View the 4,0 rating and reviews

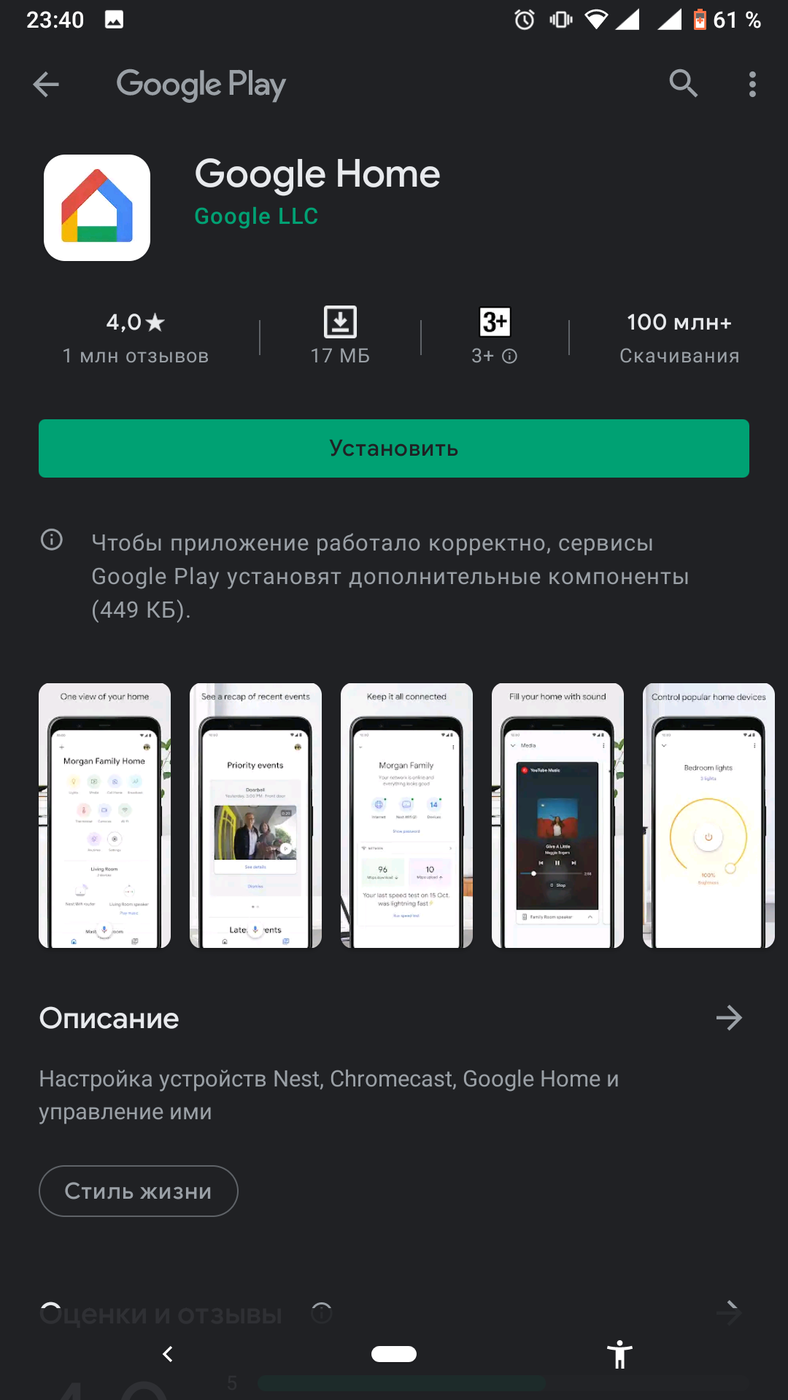136,337
